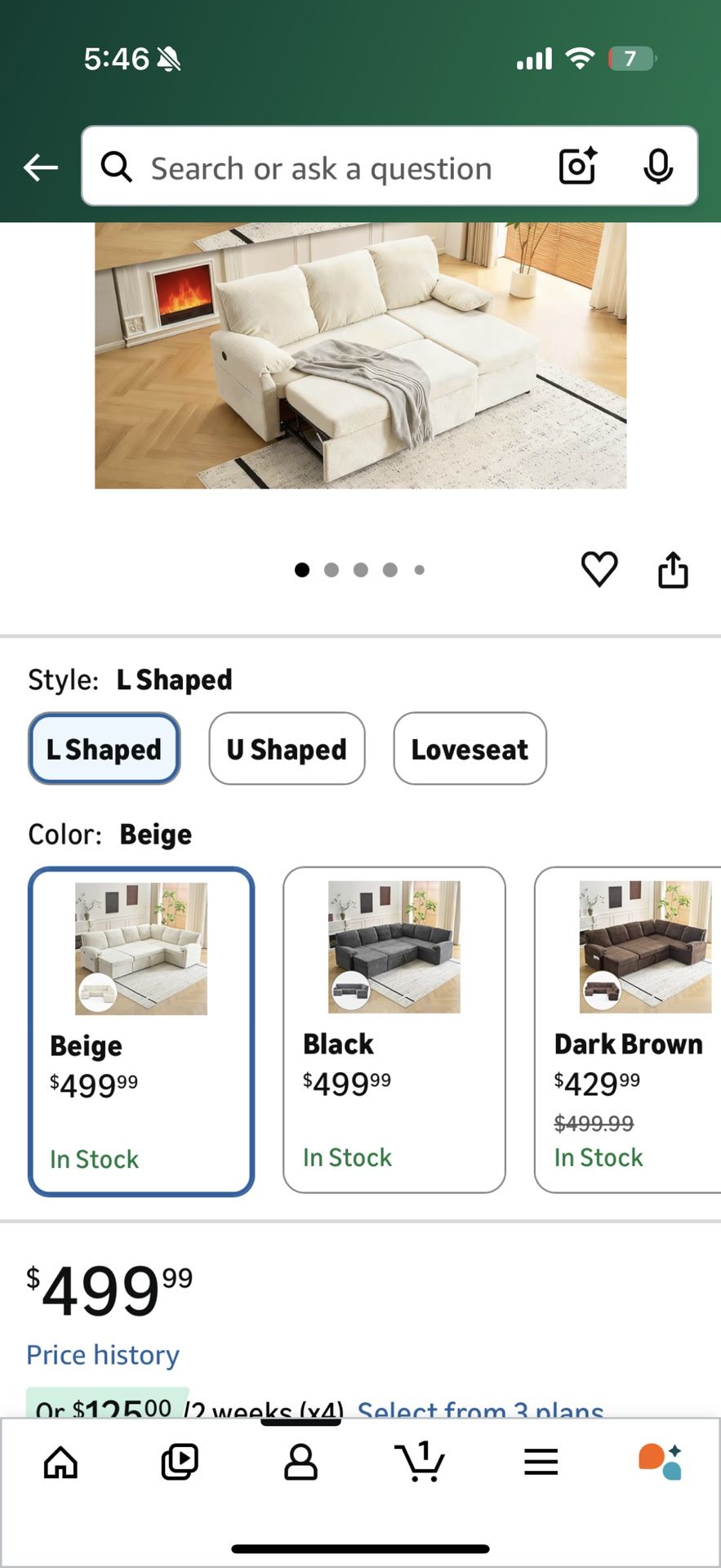The height and width of the screenshot is (1568, 721).
Task: Open the video feed tab
Action: tap(180, 1463)
